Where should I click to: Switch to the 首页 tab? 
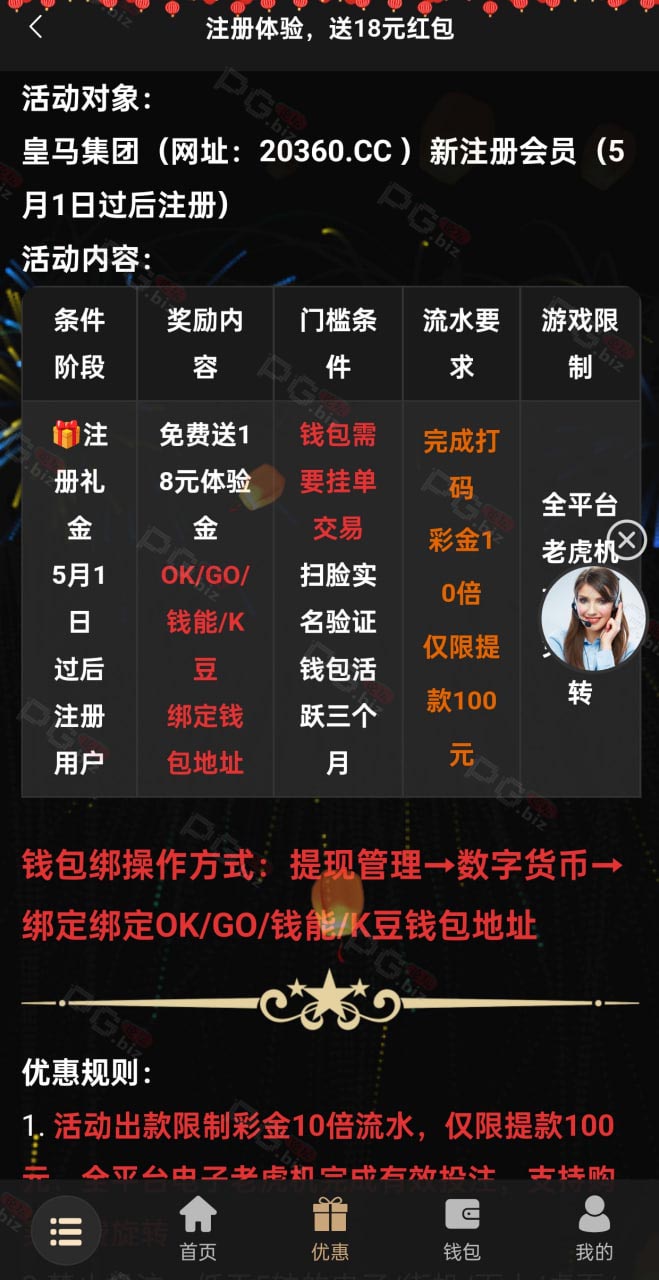coord(198,1229)
